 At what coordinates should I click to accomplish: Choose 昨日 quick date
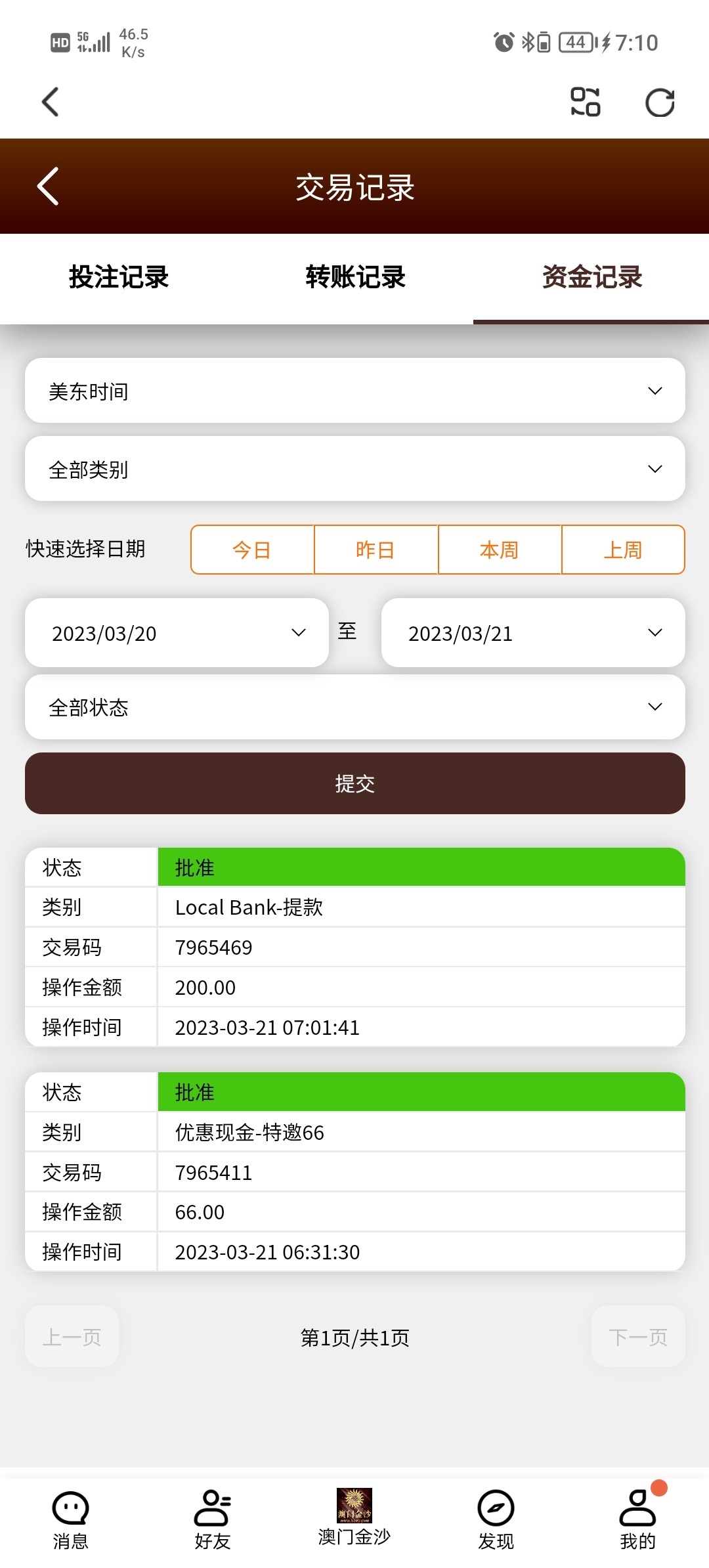coord(376,550)
